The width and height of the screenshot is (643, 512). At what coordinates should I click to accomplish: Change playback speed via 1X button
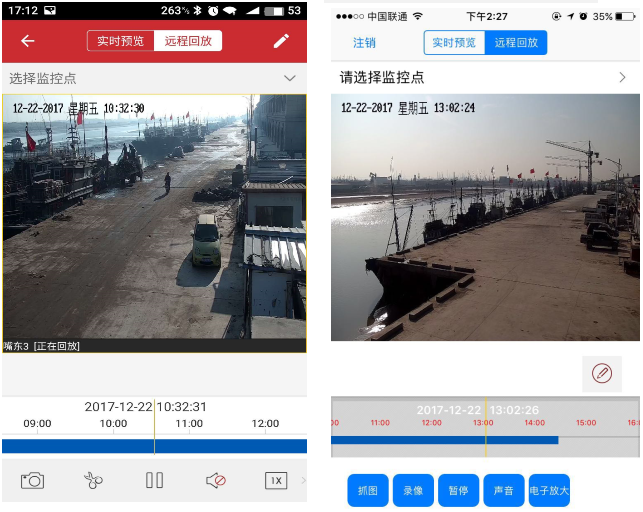[276, 481]
